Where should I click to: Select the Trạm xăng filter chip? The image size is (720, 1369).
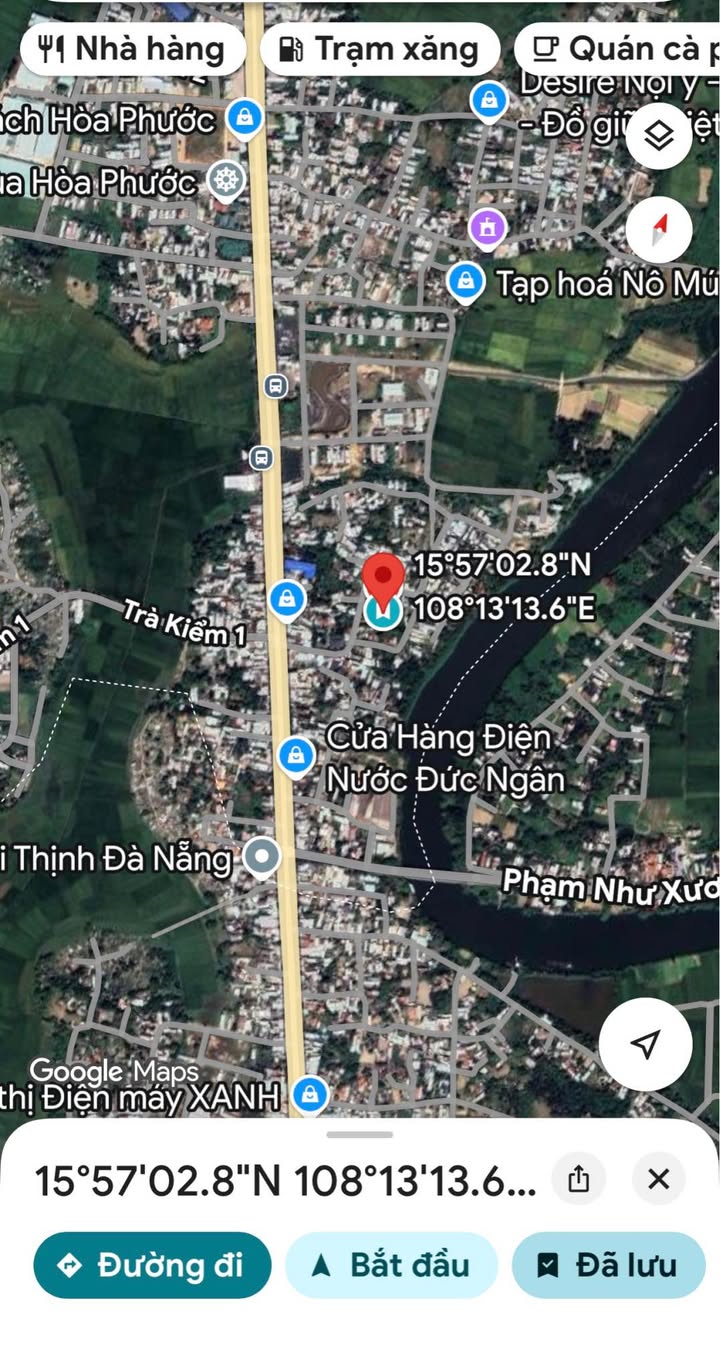pos(379,48)
